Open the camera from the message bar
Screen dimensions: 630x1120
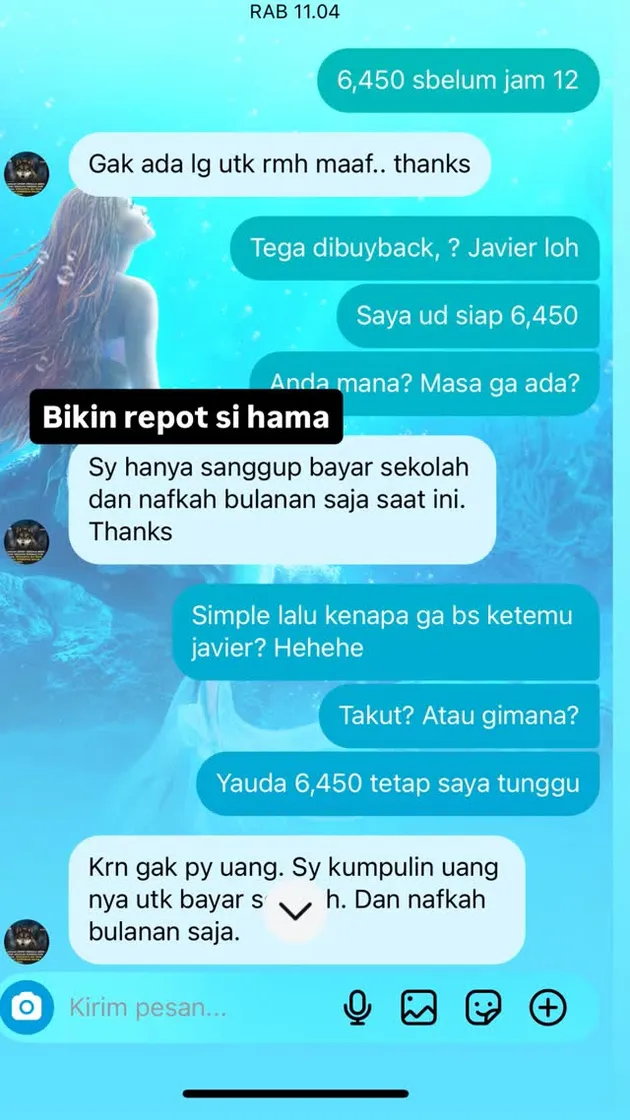click(29, 1009)
